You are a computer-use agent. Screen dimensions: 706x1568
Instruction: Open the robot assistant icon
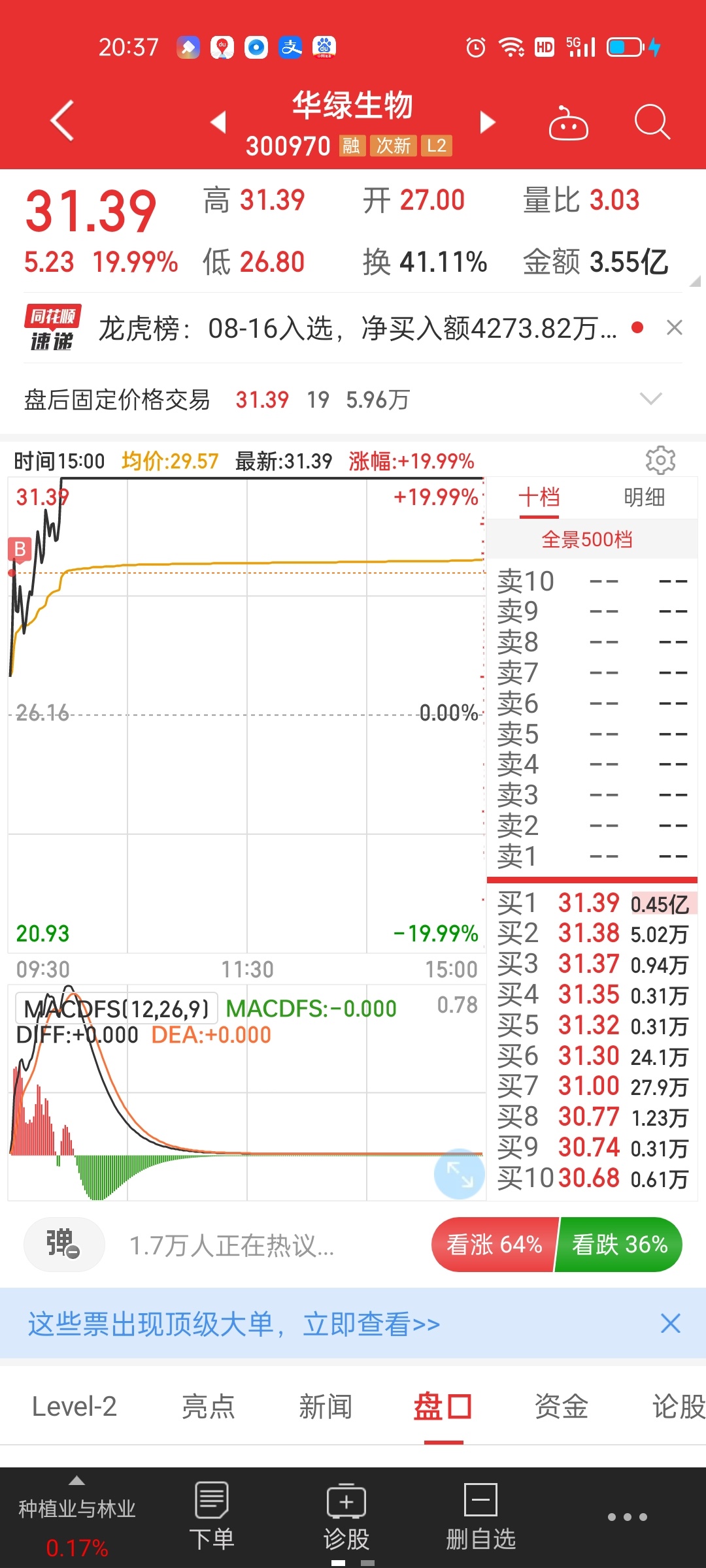568,122
